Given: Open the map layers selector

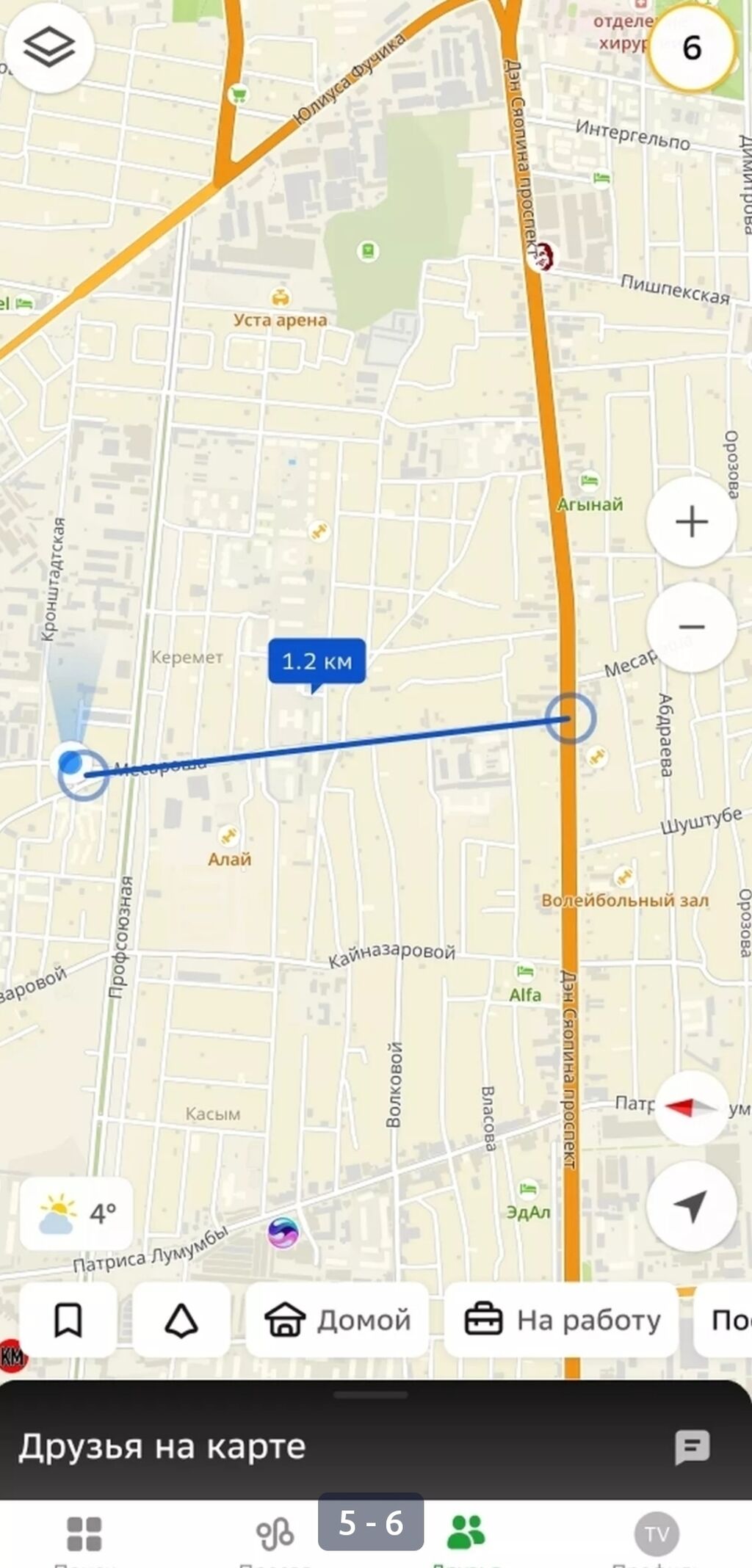Looking at the screenshot, I should click(48, 47).
